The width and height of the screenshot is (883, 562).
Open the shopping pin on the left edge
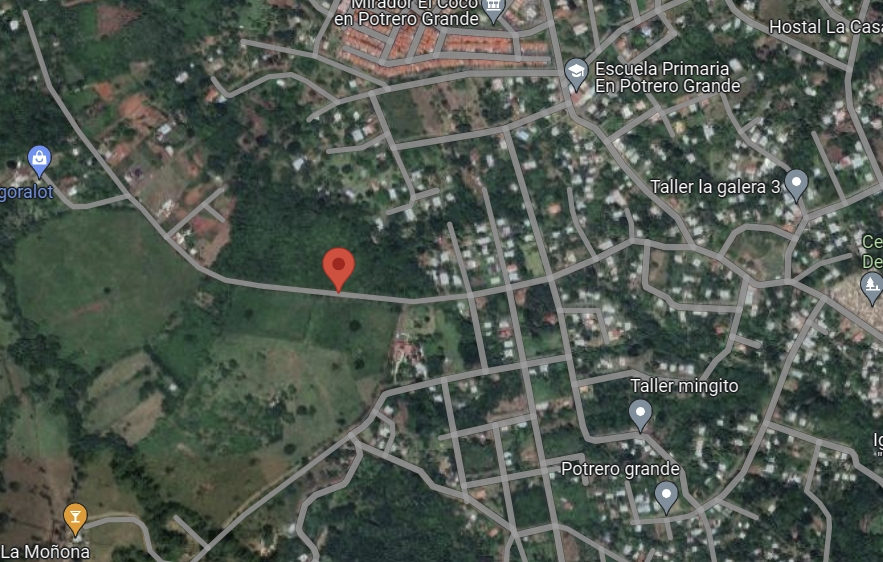tap(39, 158)
